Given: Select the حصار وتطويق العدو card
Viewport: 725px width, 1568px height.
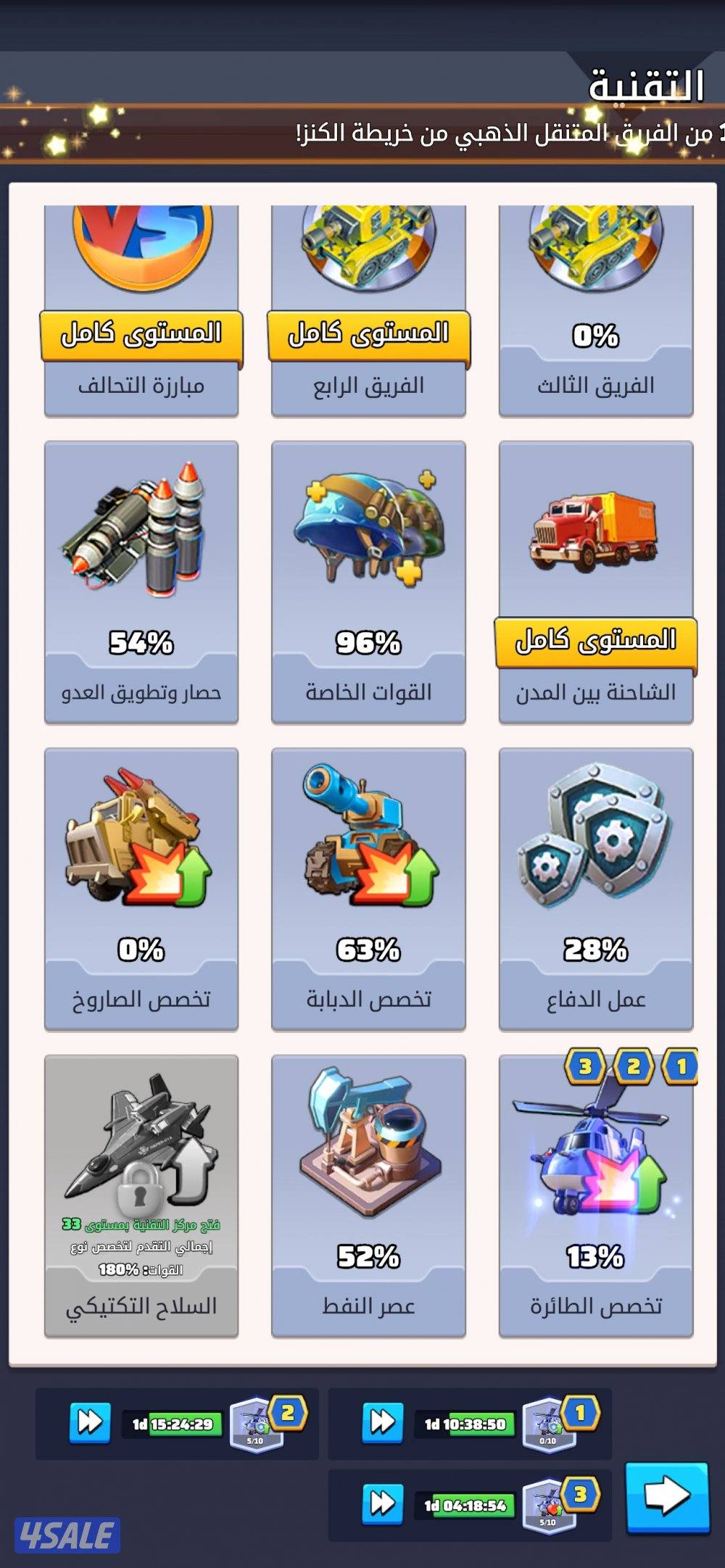Looking at the screenshot, I should [x=141, y=581].
